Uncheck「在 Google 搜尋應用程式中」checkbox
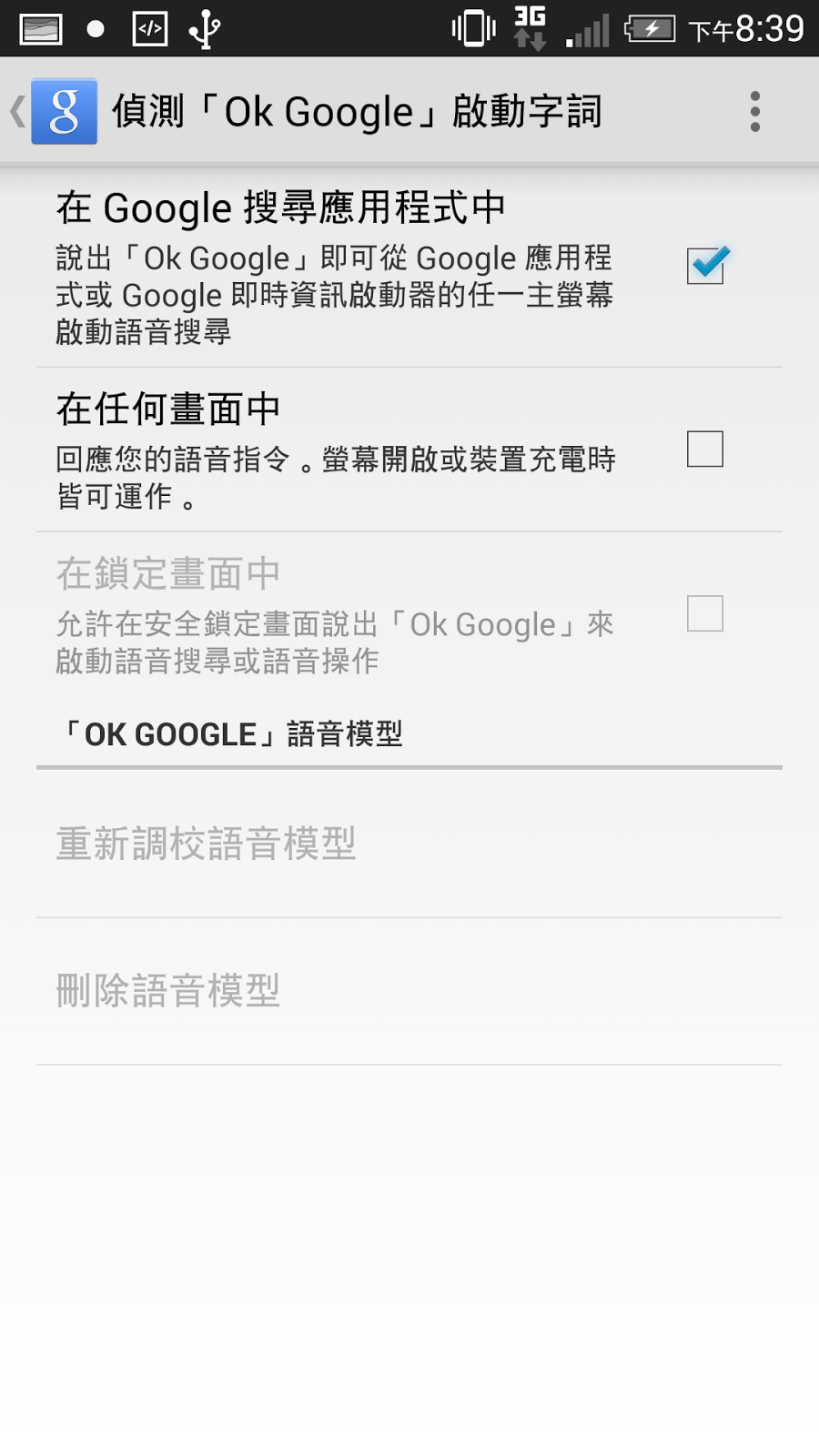819x1456 pixels. pyautogui.click(x=706, y=266)
